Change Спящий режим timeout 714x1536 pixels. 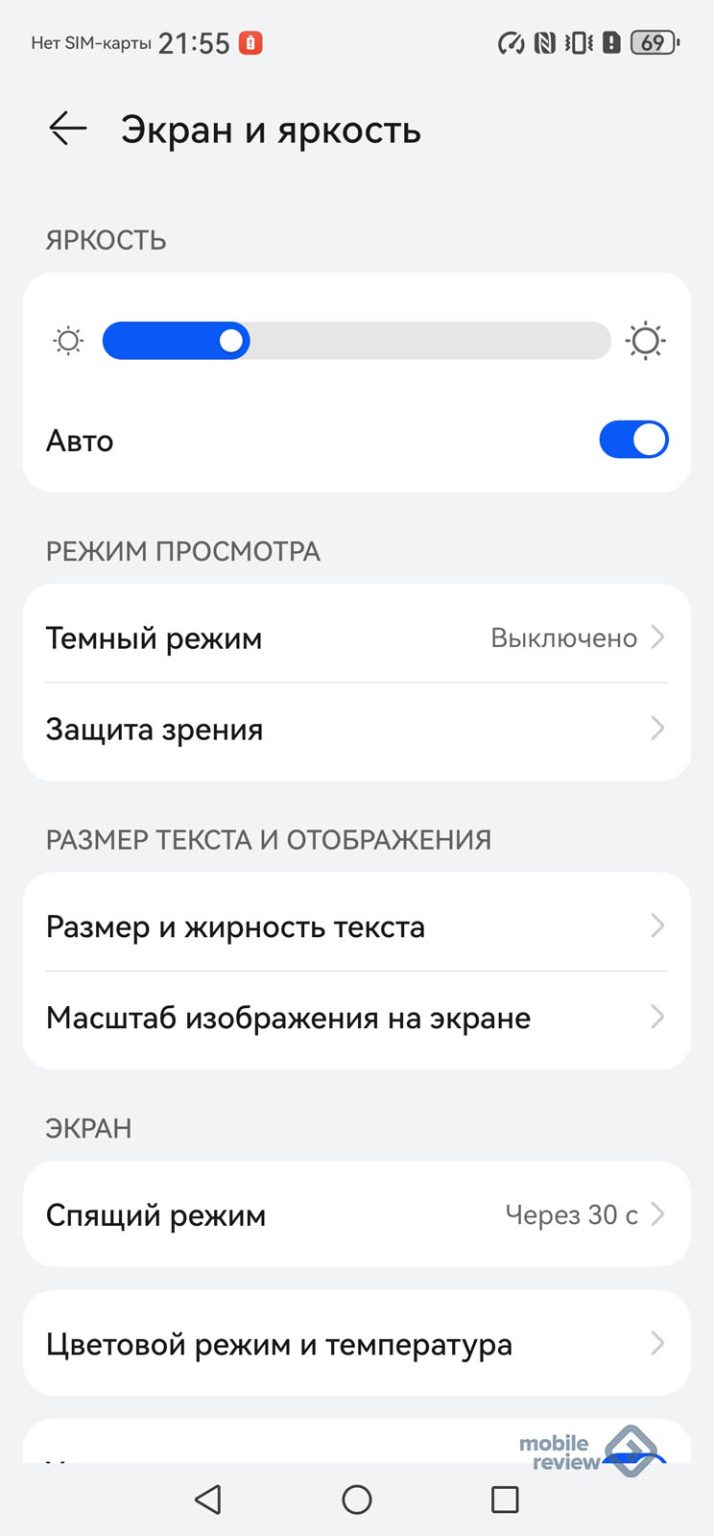356,1215
